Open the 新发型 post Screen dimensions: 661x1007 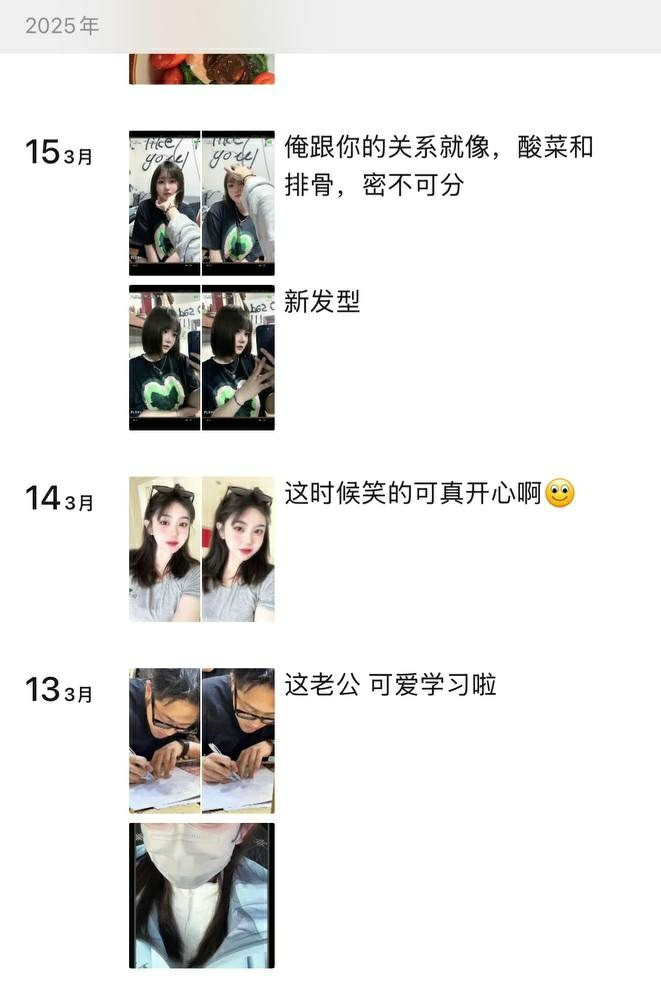322,301
